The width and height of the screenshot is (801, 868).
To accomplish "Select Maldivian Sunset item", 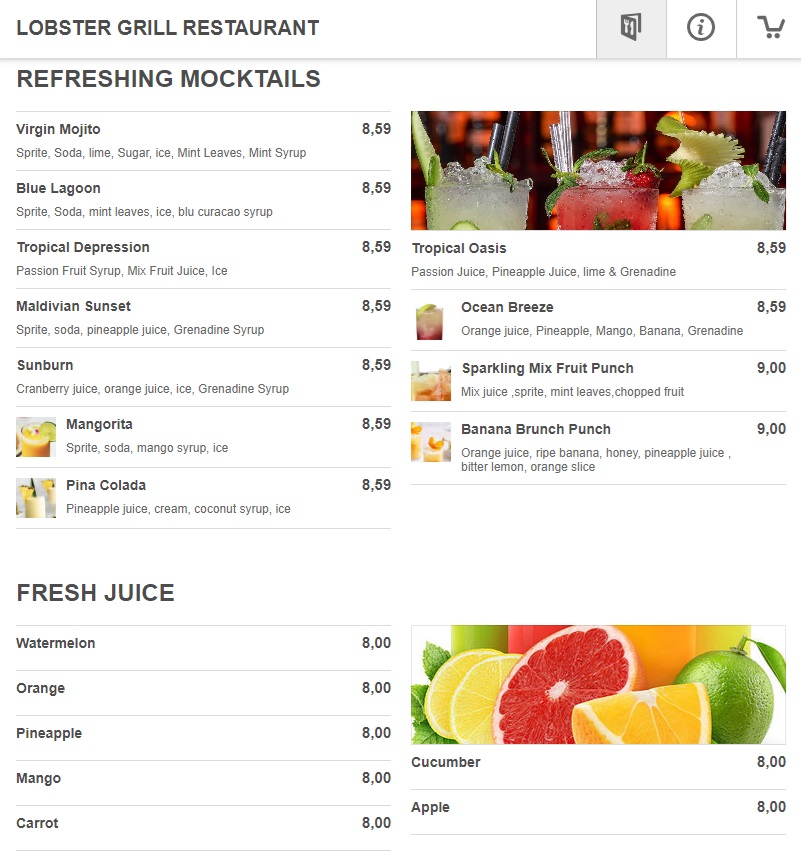I will (x=203, y=318).
